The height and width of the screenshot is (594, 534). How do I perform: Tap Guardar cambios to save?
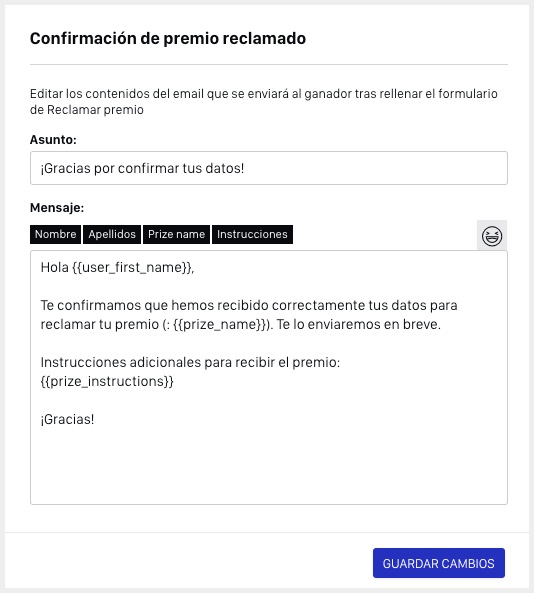coord(439,563)
